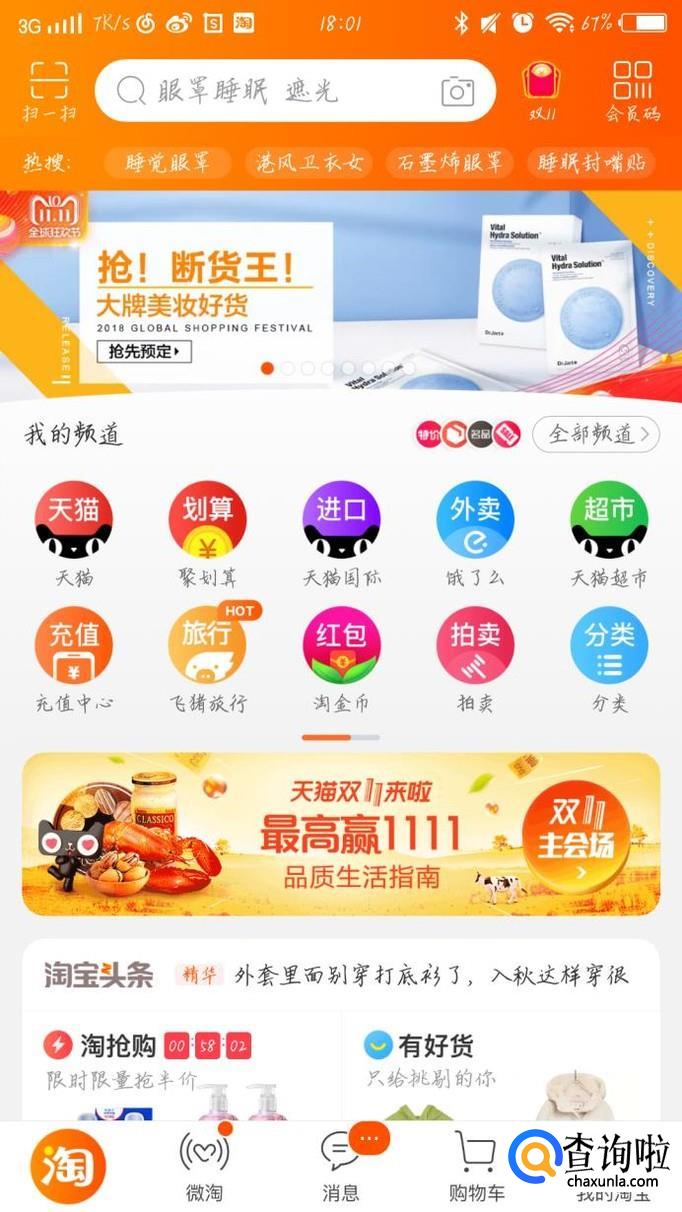Select hot search chip 睡觉眼罩
Screen dimensions: 682x1212
point(167,162)
